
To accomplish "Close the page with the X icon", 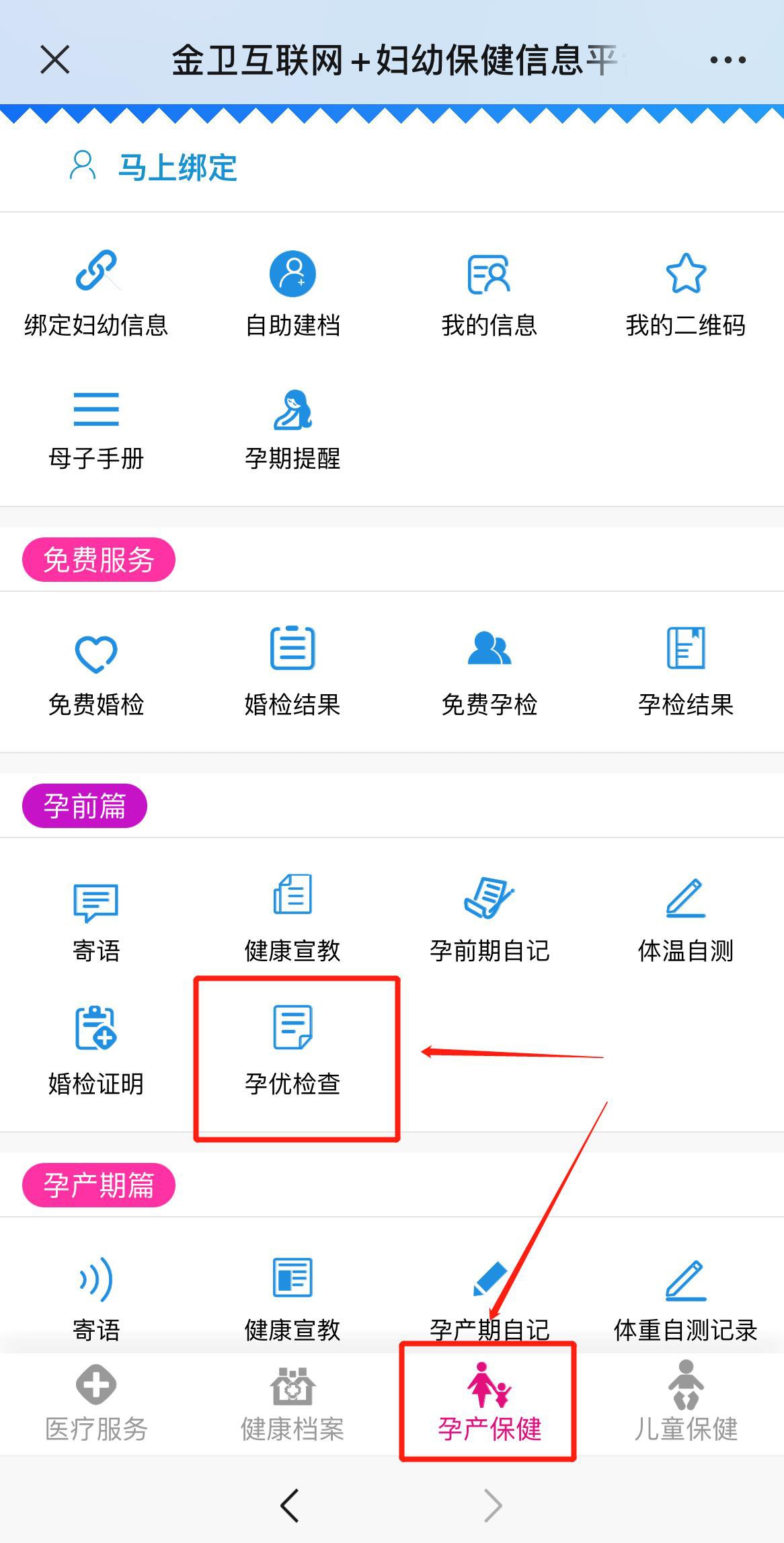I will pos(55,59).
